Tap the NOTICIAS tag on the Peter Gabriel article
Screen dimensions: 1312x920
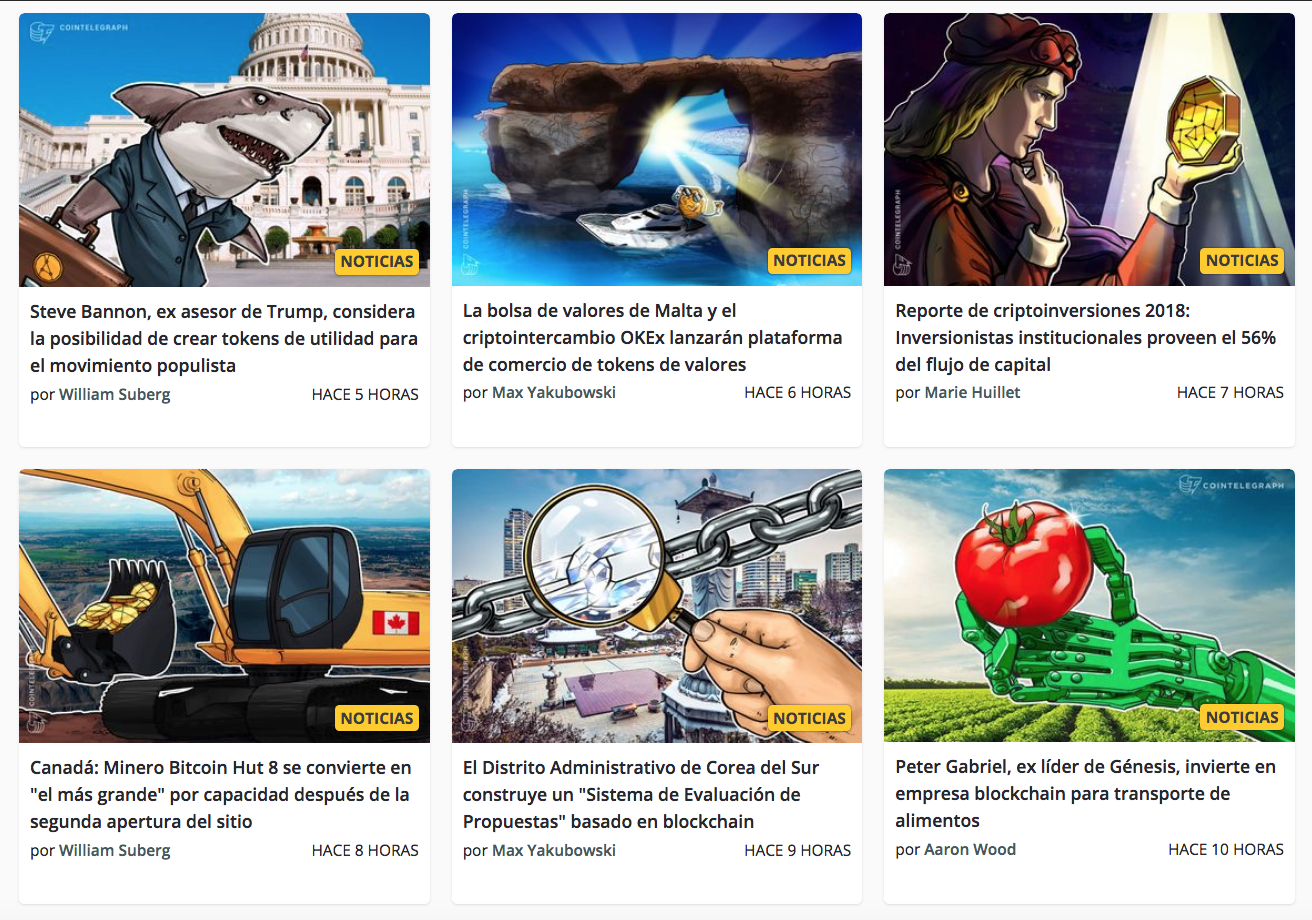pyautogui.click(x=1242, y=717)
